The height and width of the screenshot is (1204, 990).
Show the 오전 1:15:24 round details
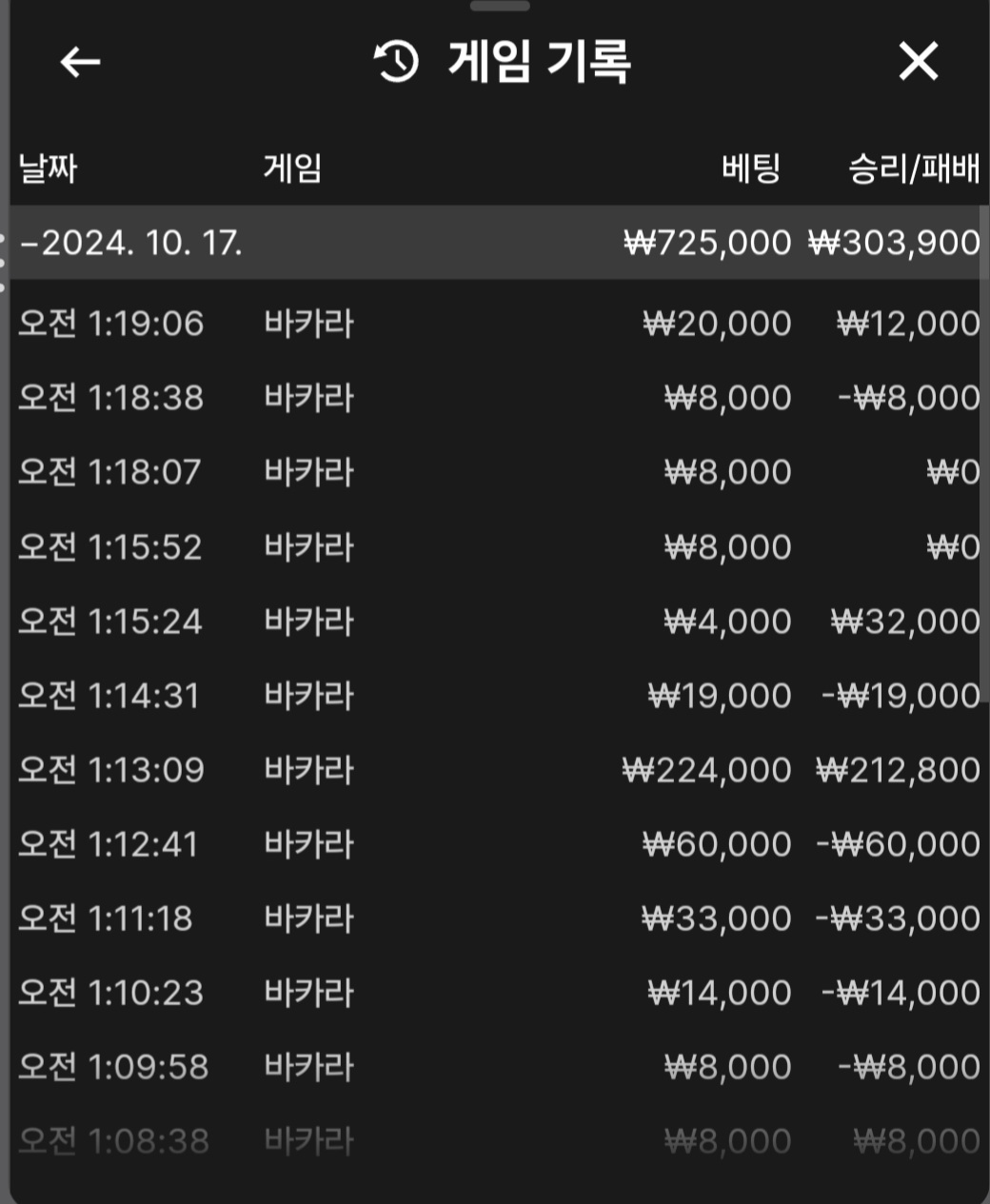pyautogui.click(x=495, y=622)
